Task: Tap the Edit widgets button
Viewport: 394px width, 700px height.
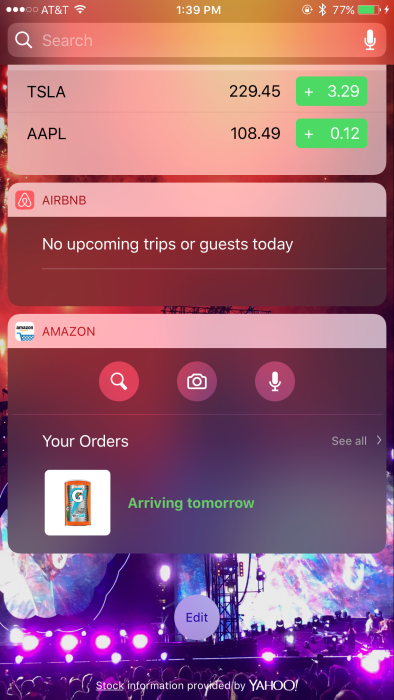Action: [x=197, y=617]
